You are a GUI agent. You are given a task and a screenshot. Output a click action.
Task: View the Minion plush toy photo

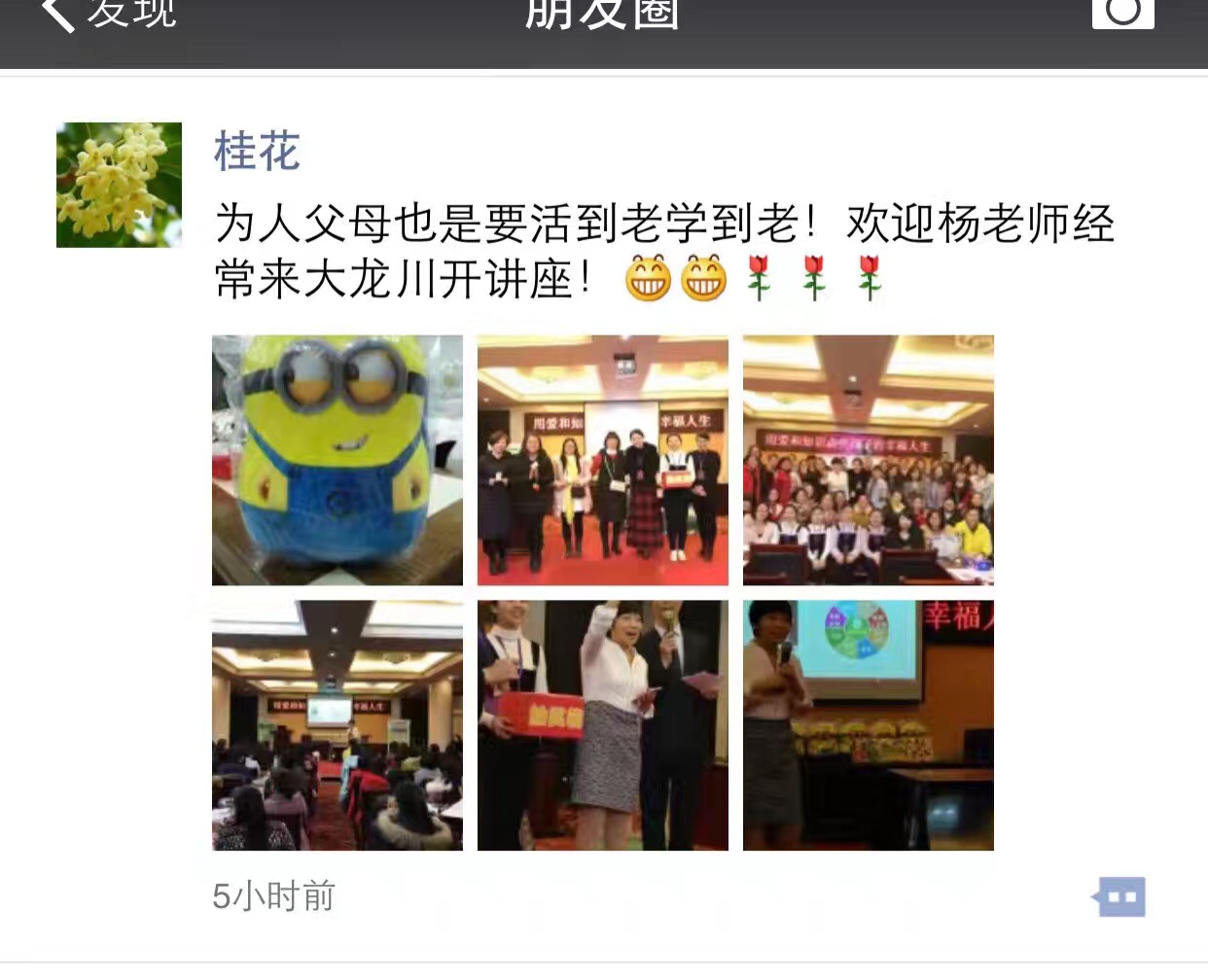click(338, 460)
